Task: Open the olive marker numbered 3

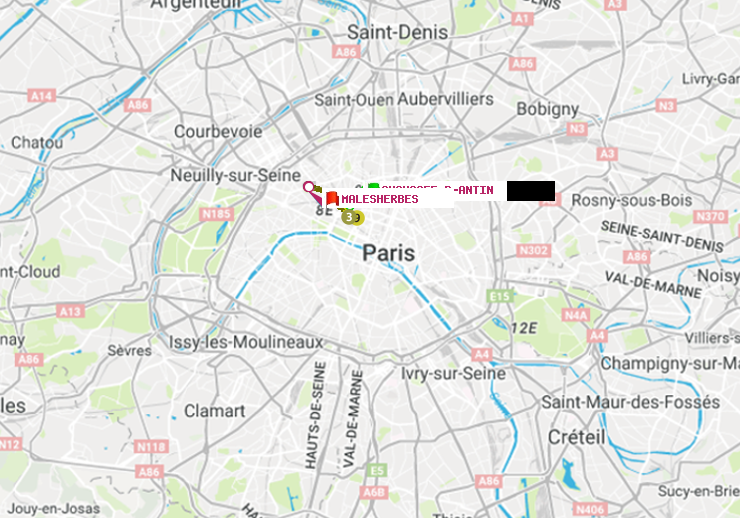Action: (348, 217)
